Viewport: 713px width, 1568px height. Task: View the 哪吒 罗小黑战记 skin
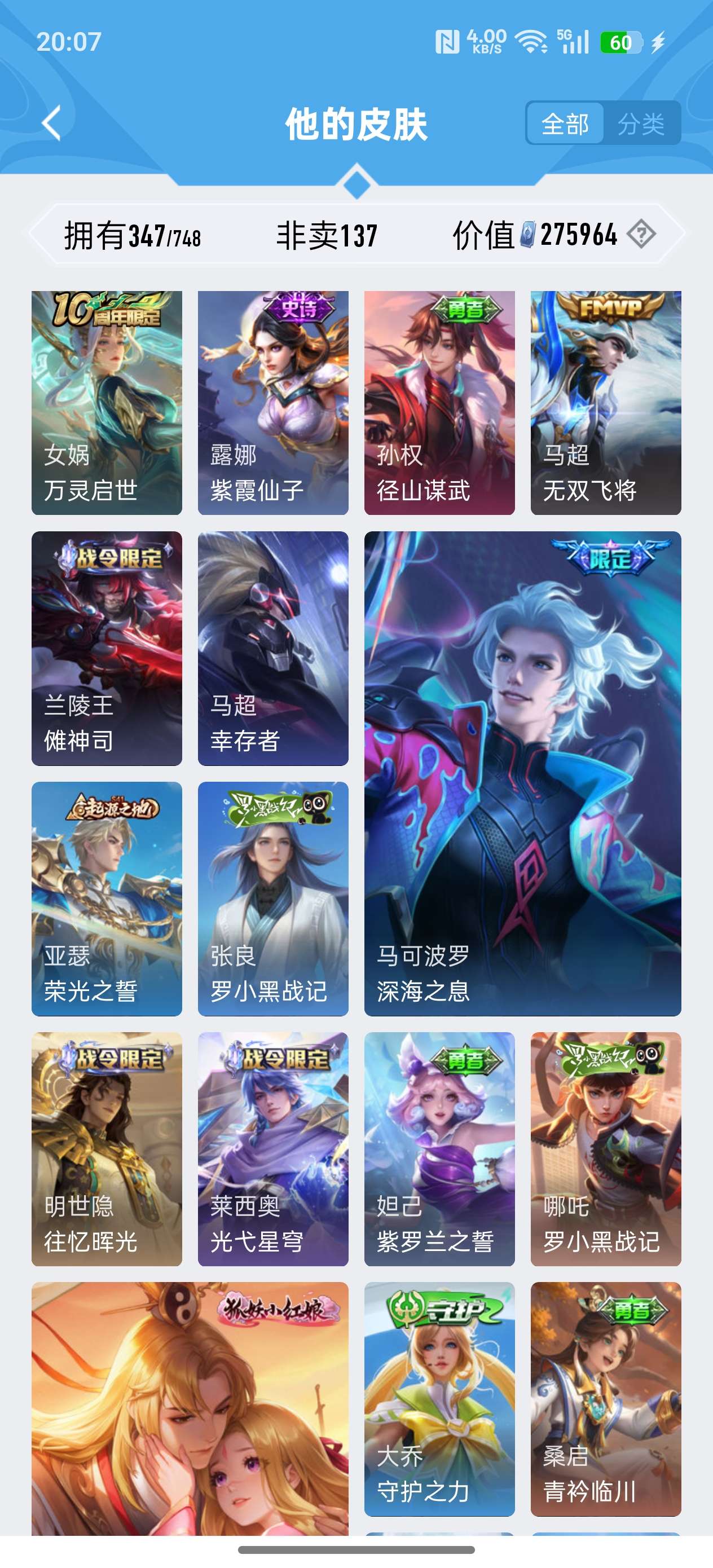(x=605, y=1148)
